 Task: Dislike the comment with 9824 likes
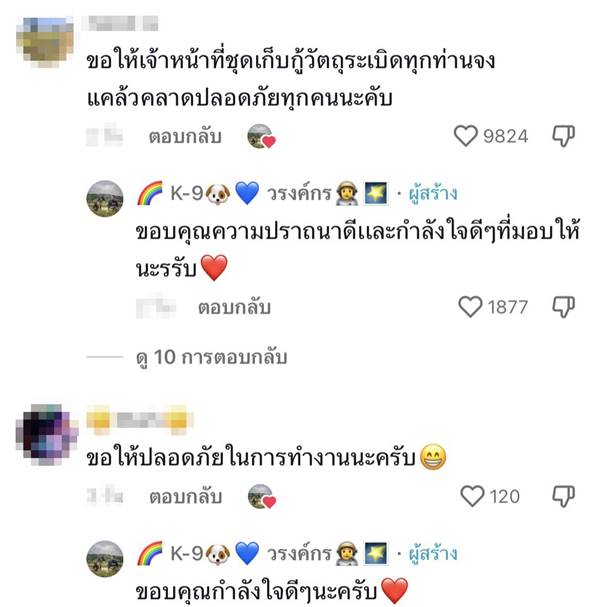pyautogui.click(x=563, y=136)
